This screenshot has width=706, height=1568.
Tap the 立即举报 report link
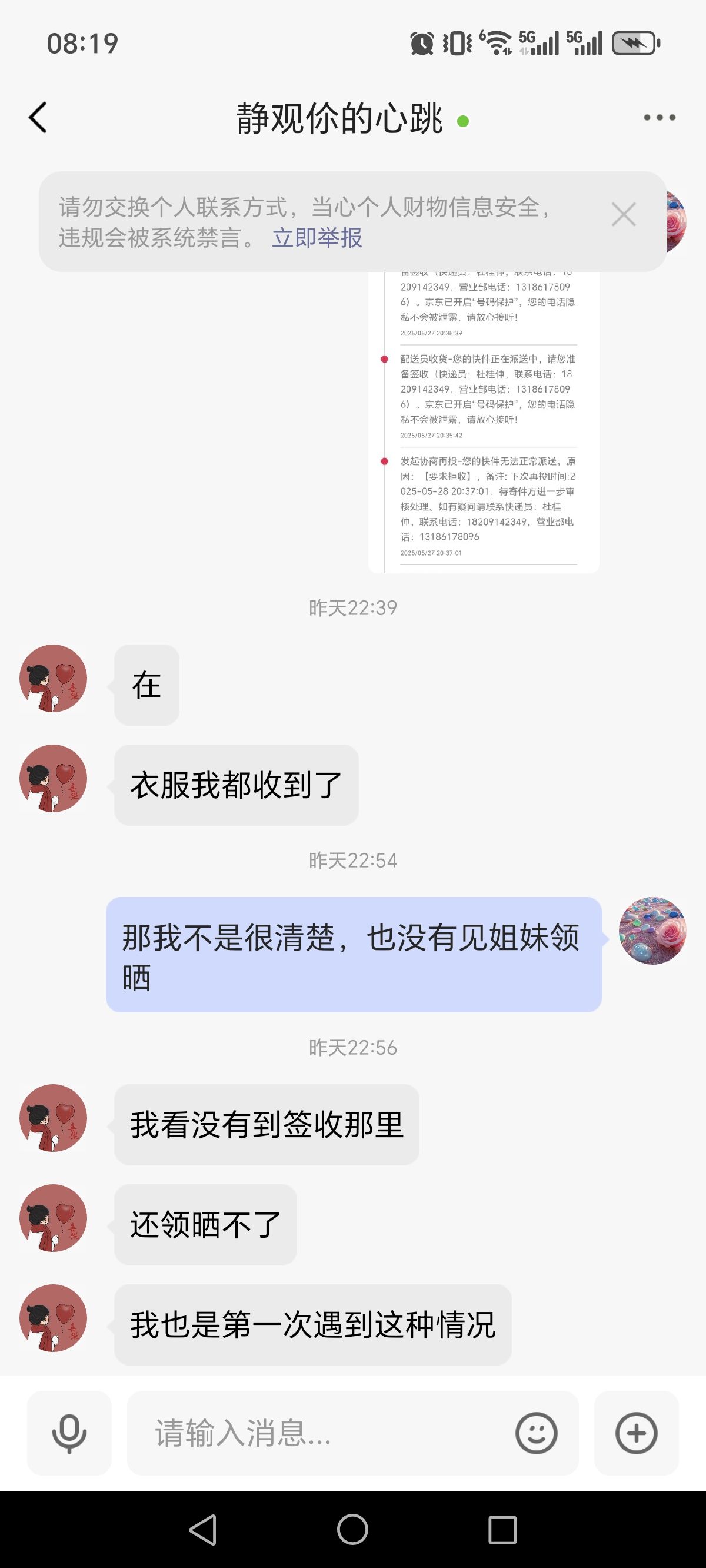317,237
